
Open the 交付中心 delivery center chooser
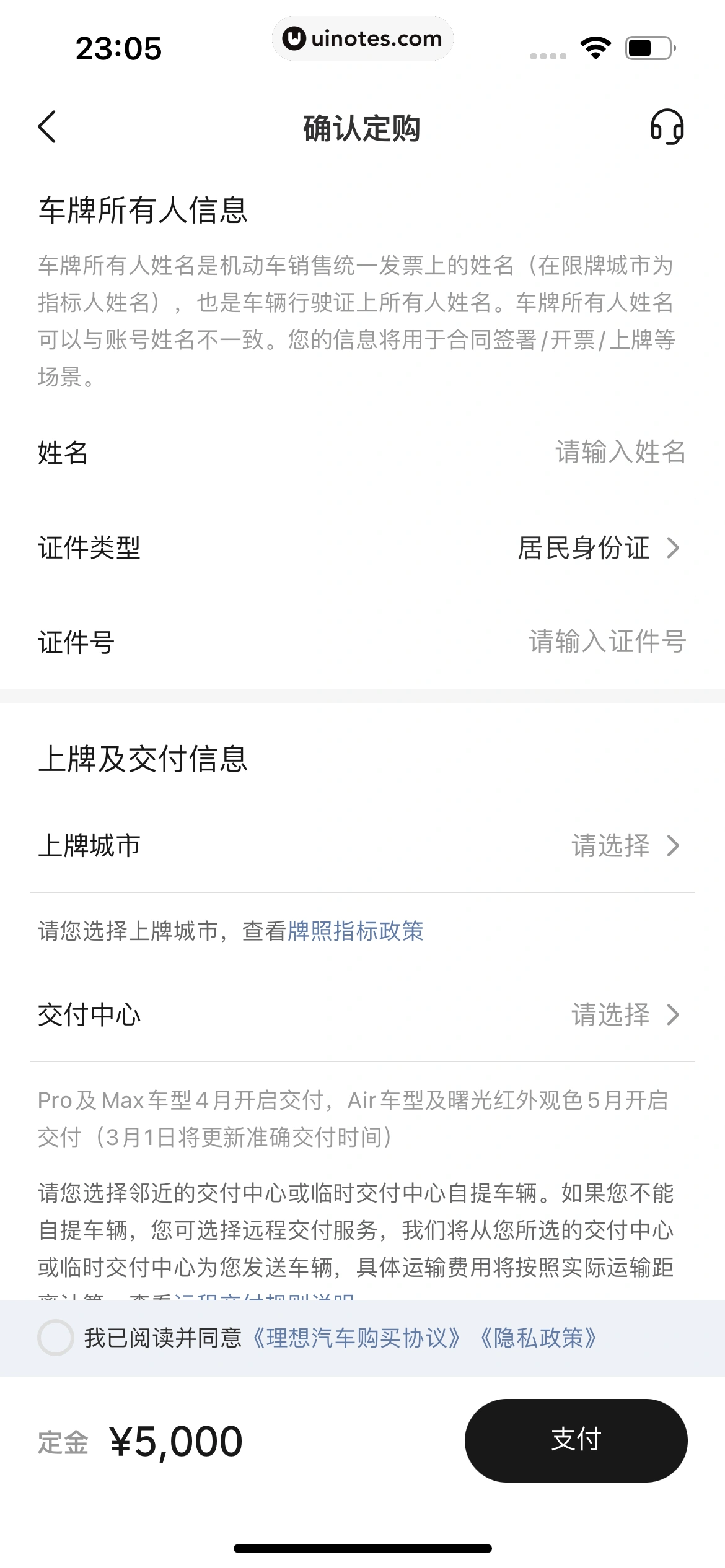coord(362,1014)
